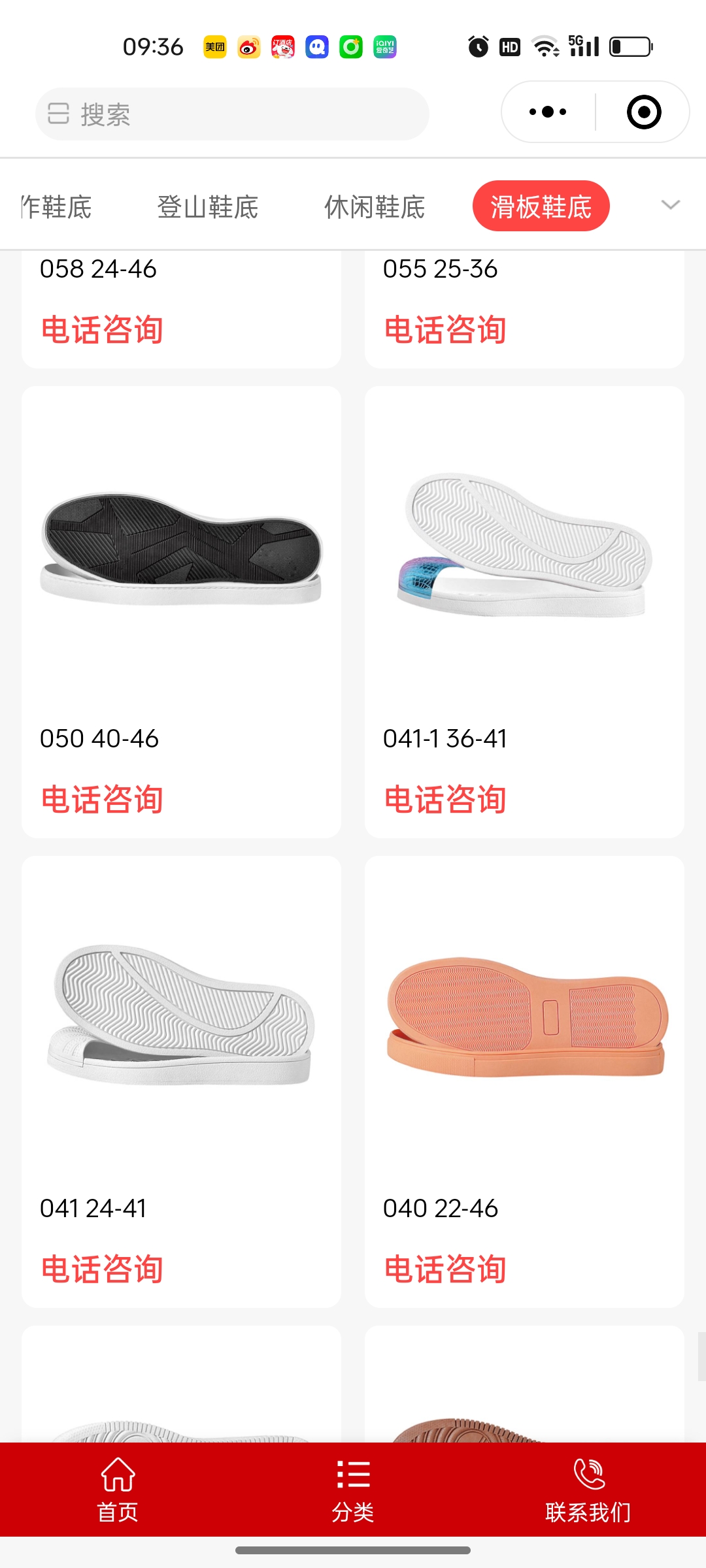This screenshot has height=1568, width=706.
Task: Open the product card 050 40-46
Action: click(x=181, y=549)
